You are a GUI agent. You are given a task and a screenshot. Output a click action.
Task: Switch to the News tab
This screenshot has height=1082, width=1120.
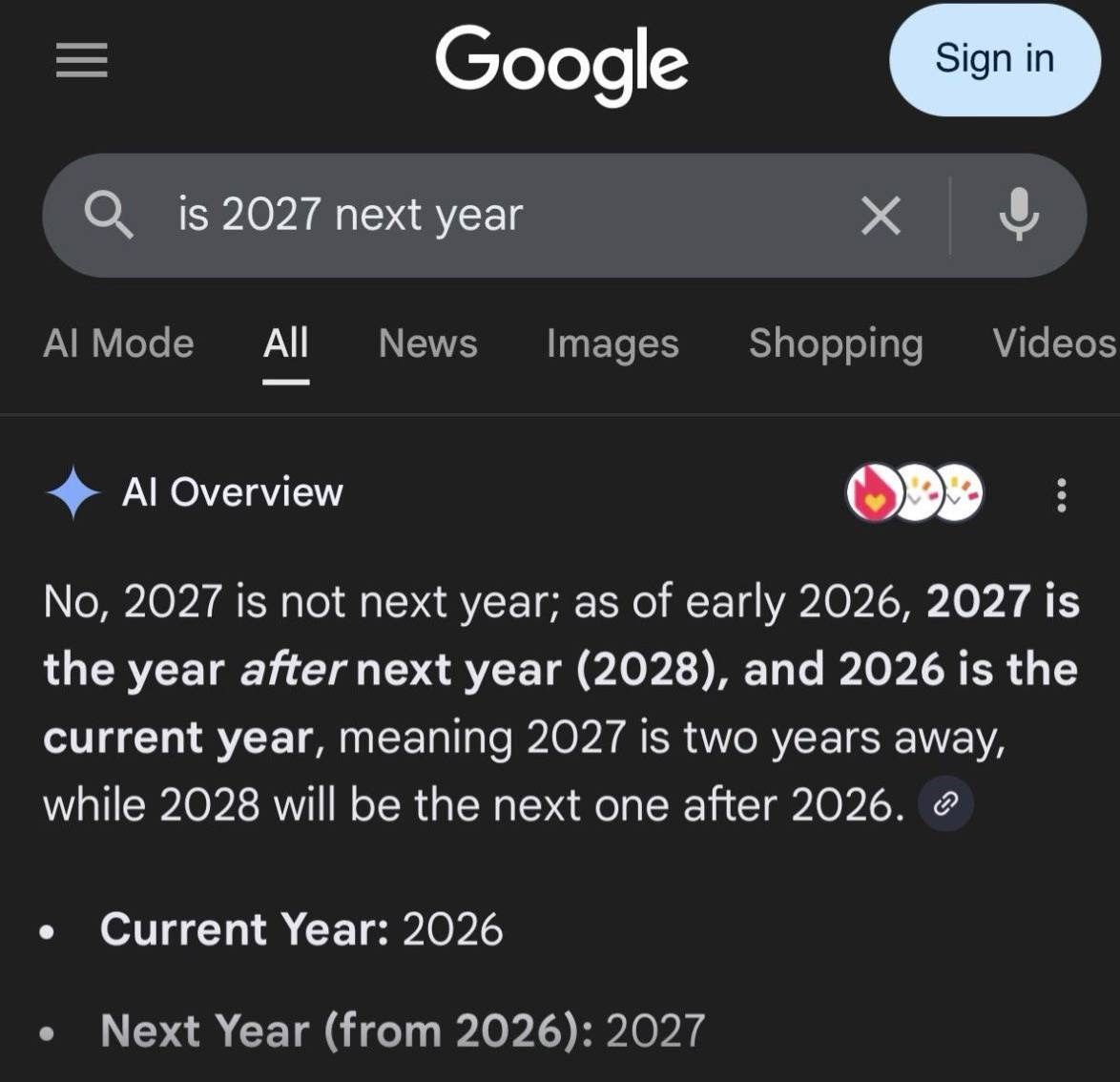(x=427, y=343)
